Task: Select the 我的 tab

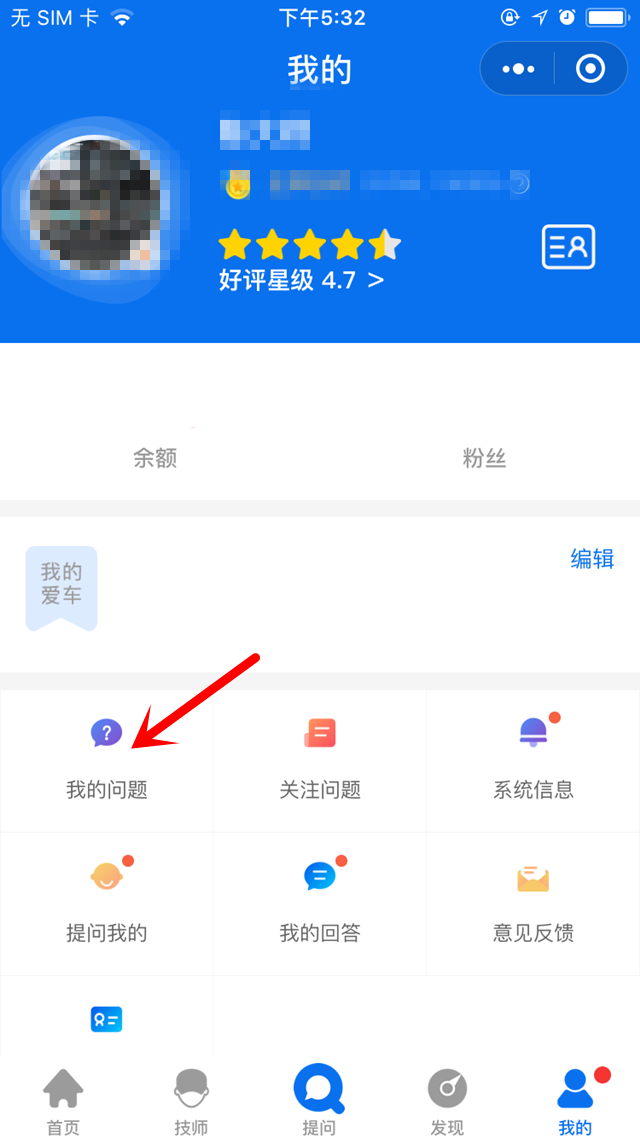Action: [575, 1100]
